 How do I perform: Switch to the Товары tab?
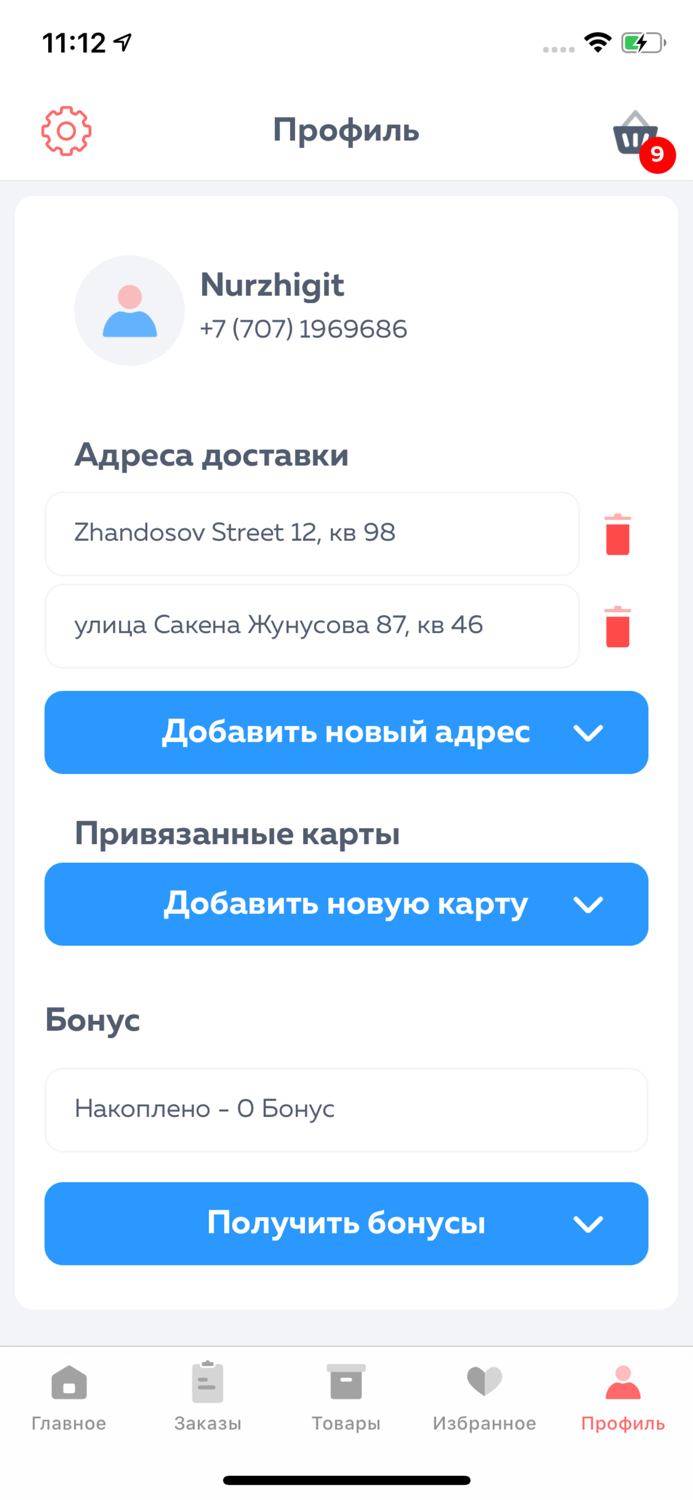tap(346, 1398)
